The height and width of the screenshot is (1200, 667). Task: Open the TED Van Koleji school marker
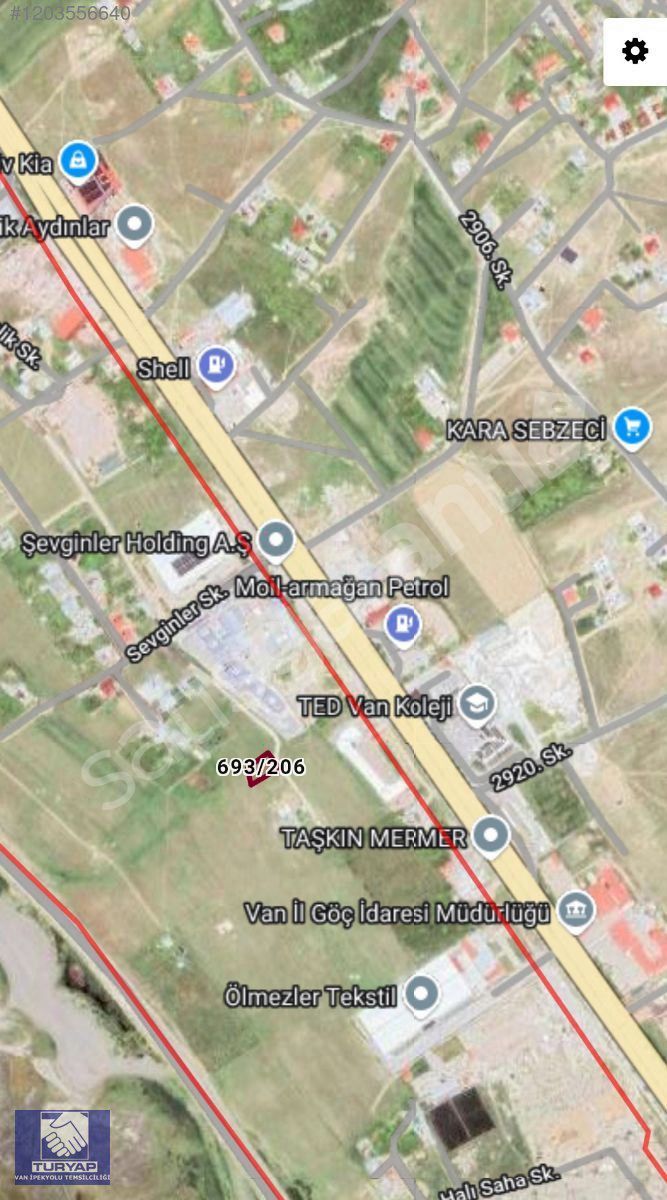(476, 705)
